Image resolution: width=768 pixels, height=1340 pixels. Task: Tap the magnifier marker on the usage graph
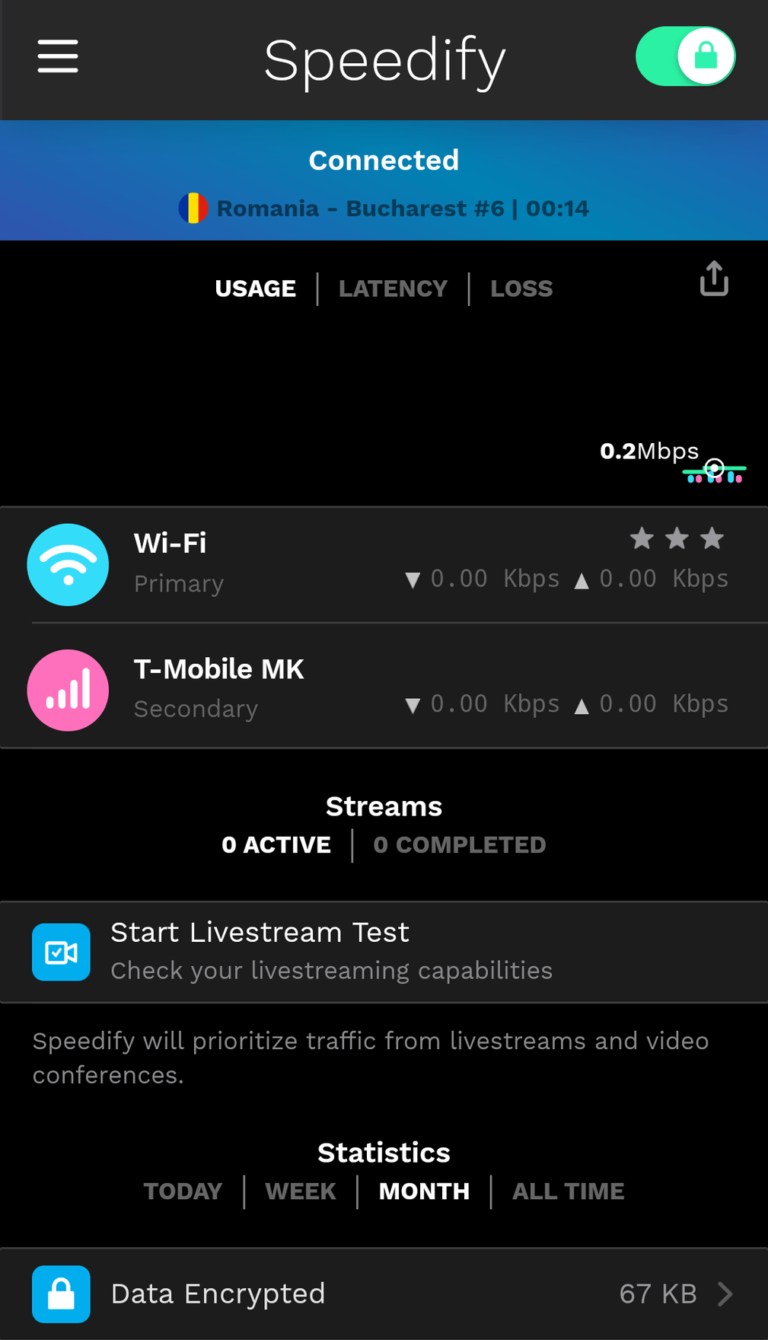(x=714, y=467)
